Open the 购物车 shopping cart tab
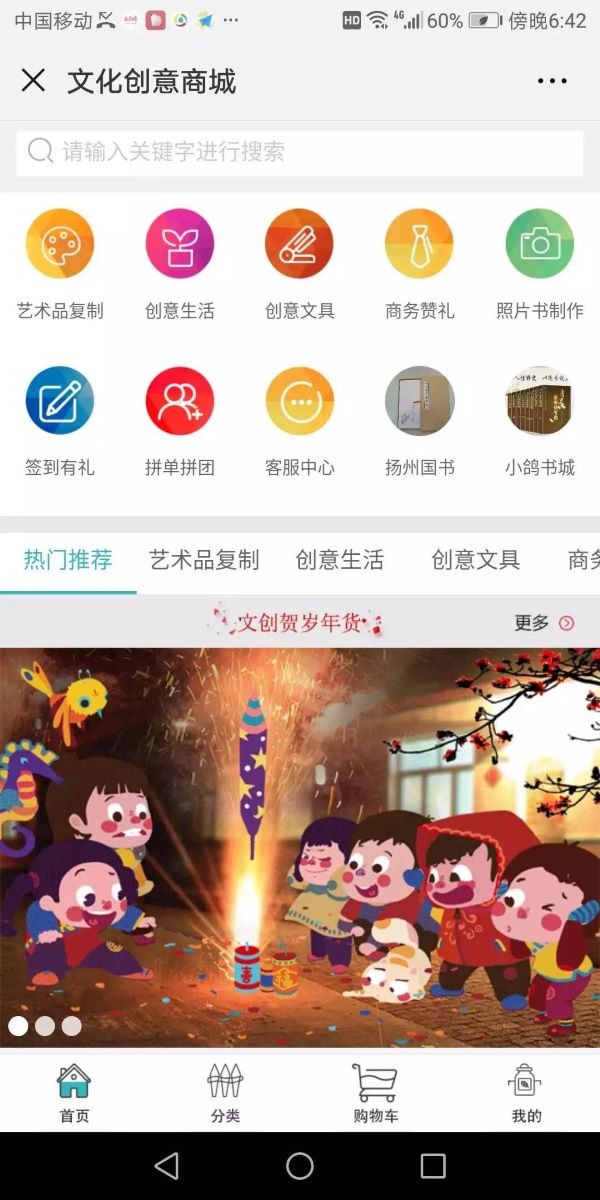Image resolution: width=600 pixels, height=1200 pixels. tap(375, 1094)
